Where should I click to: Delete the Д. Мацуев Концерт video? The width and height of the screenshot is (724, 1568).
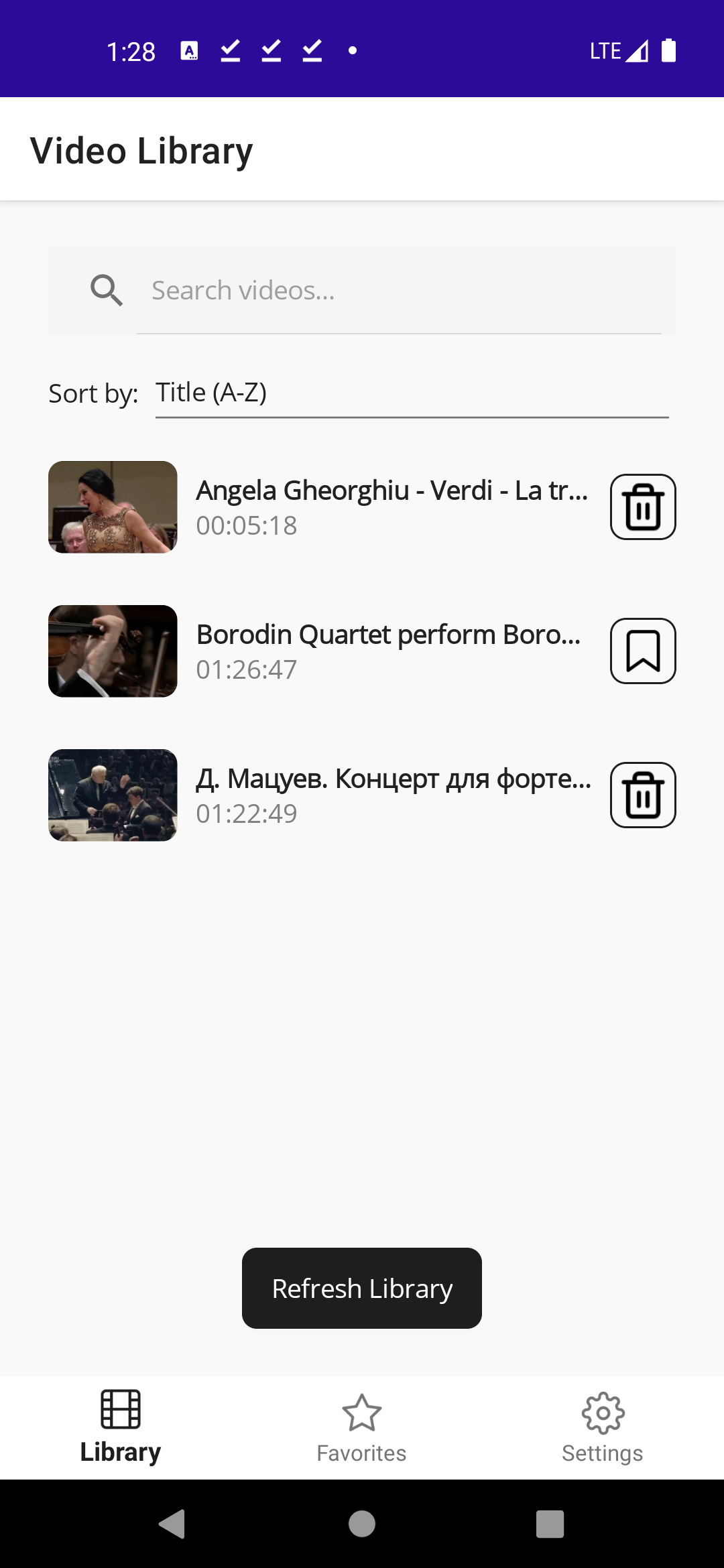pos(642,795)
